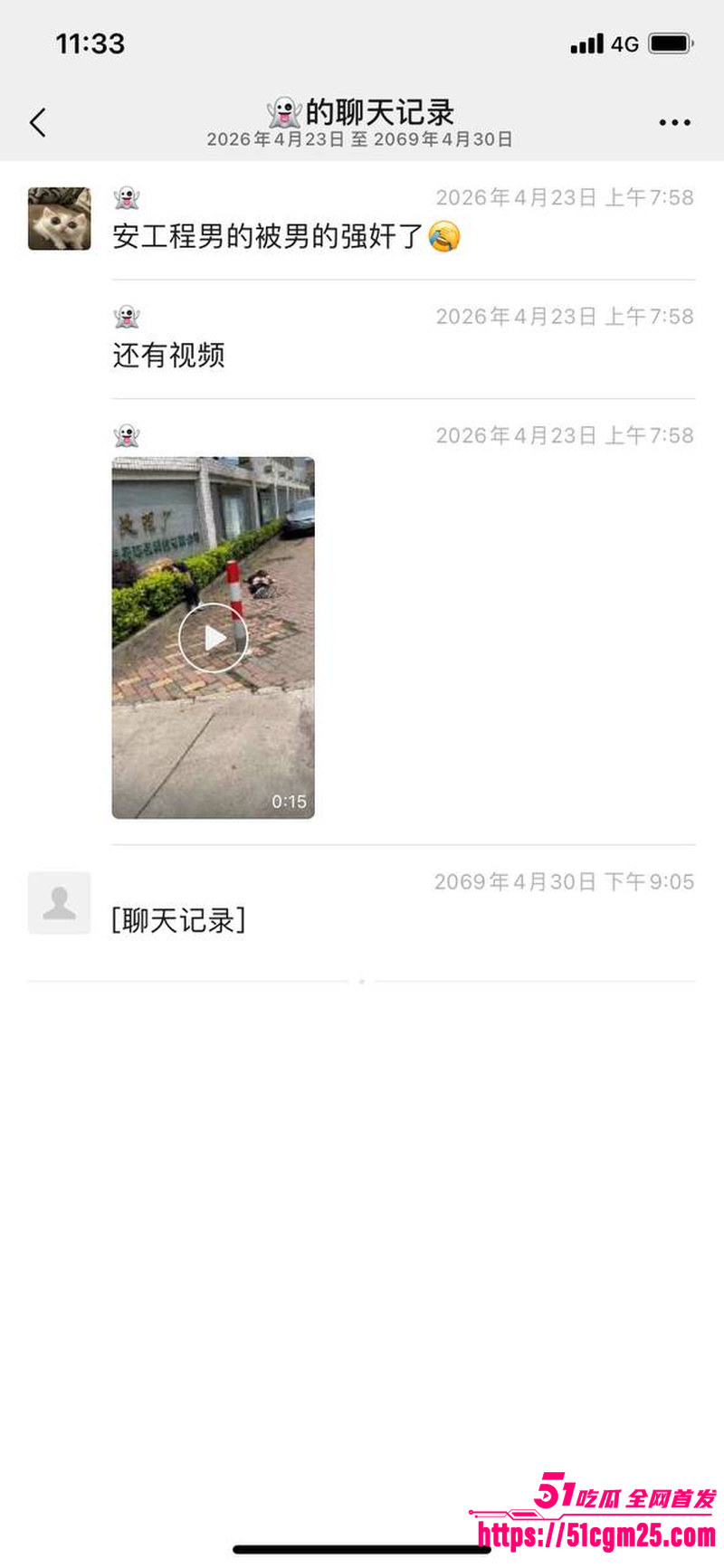Tap the gray default avatar placeholder
The image size is (724, 1568).
tap(58, 903)
